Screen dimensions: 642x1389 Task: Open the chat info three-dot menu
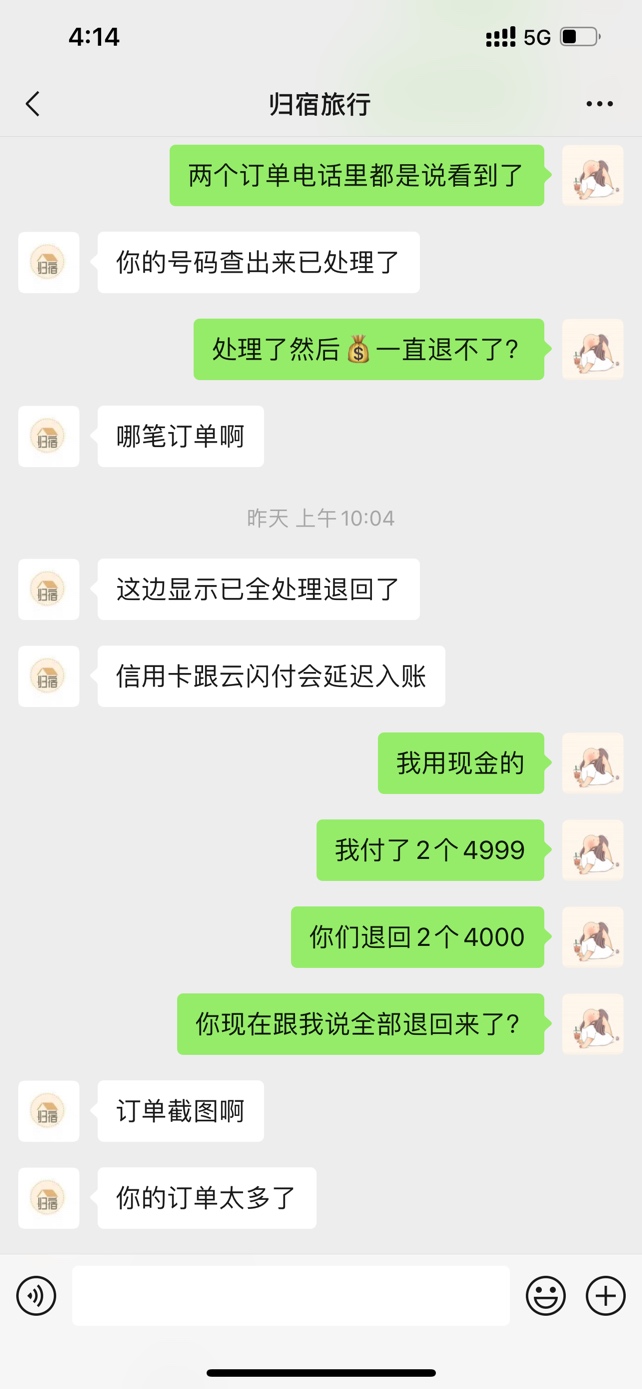(599, 104)
